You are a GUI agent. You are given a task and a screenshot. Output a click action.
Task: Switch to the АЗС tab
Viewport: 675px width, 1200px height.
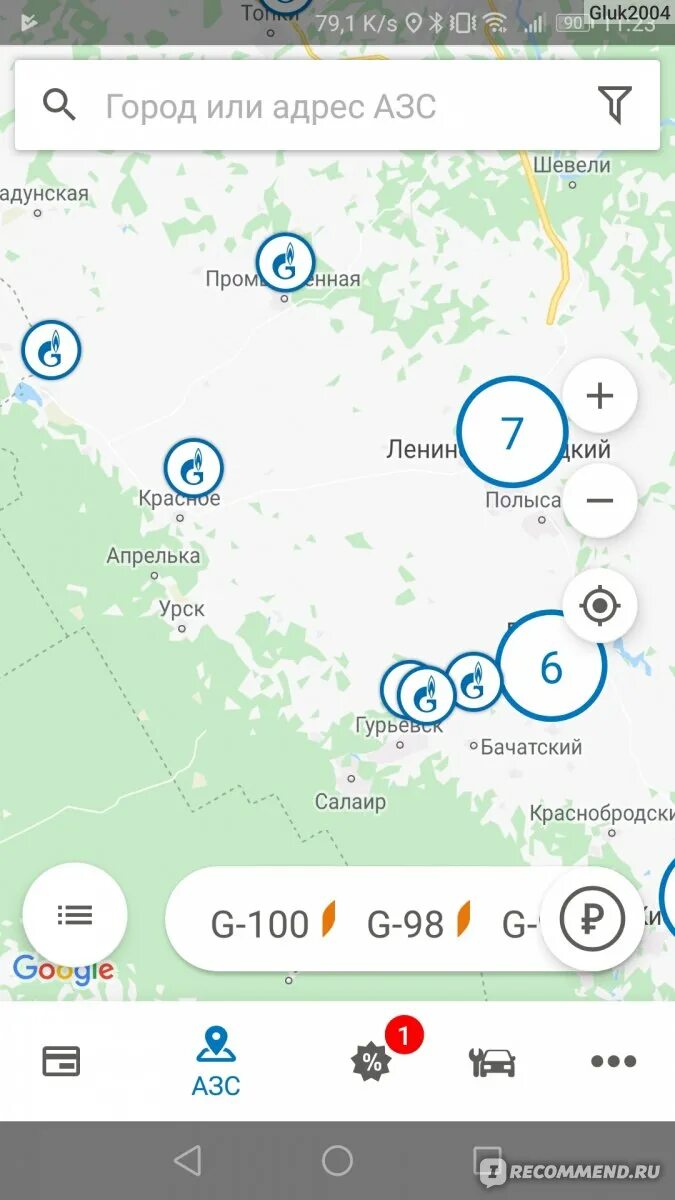click(216, 1061)
